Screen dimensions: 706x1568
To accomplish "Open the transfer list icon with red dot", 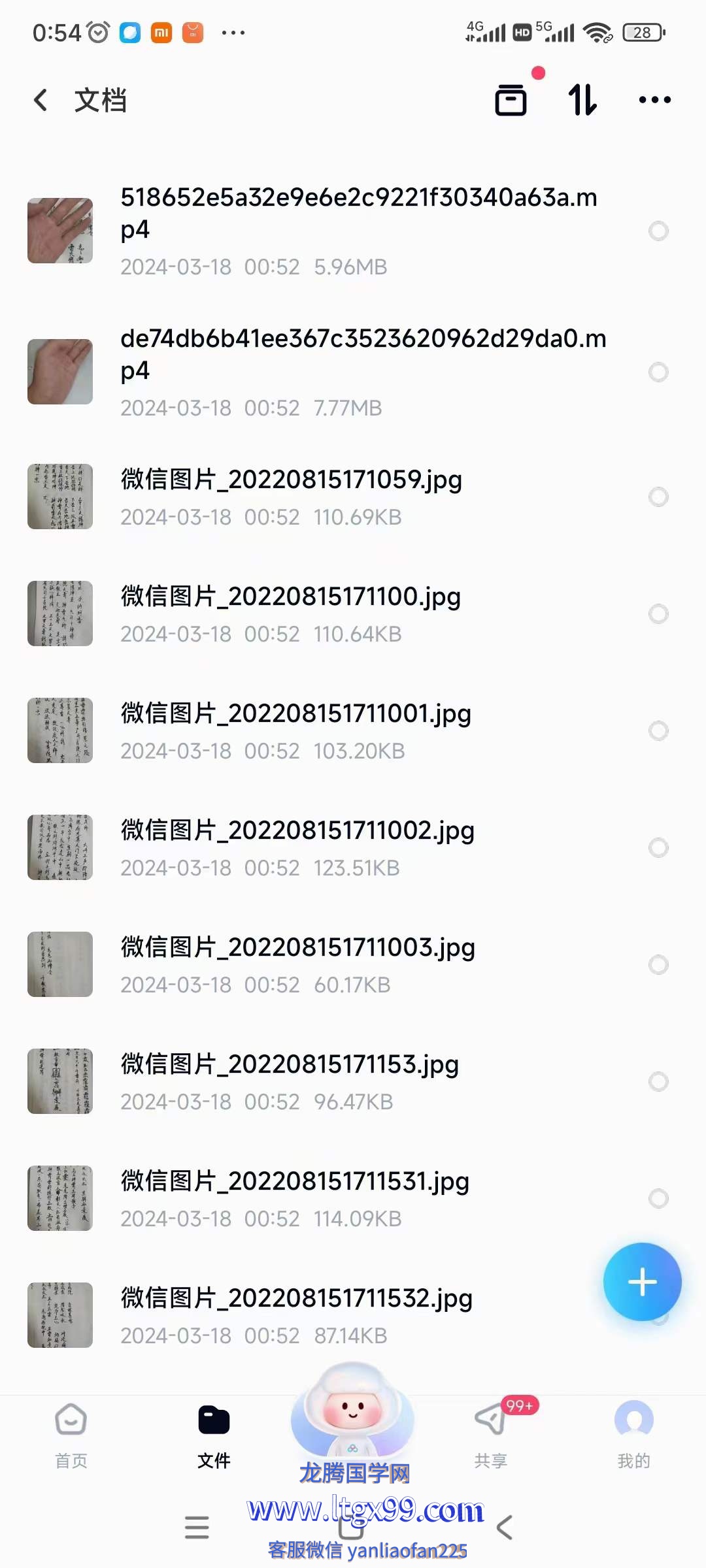I will click(x=511, y=100).
